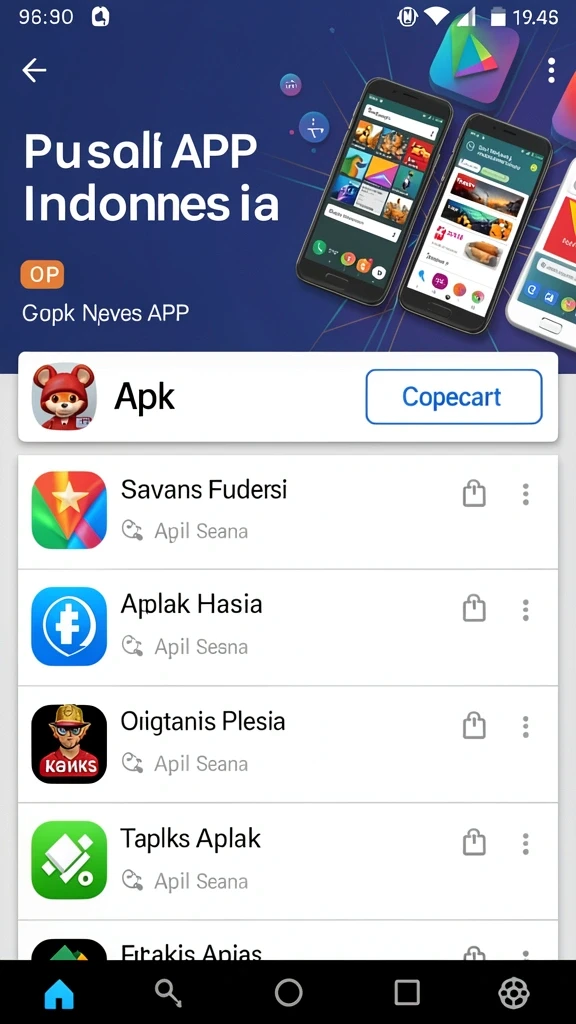Open the Apk card with bear icon

pos(288,397)
